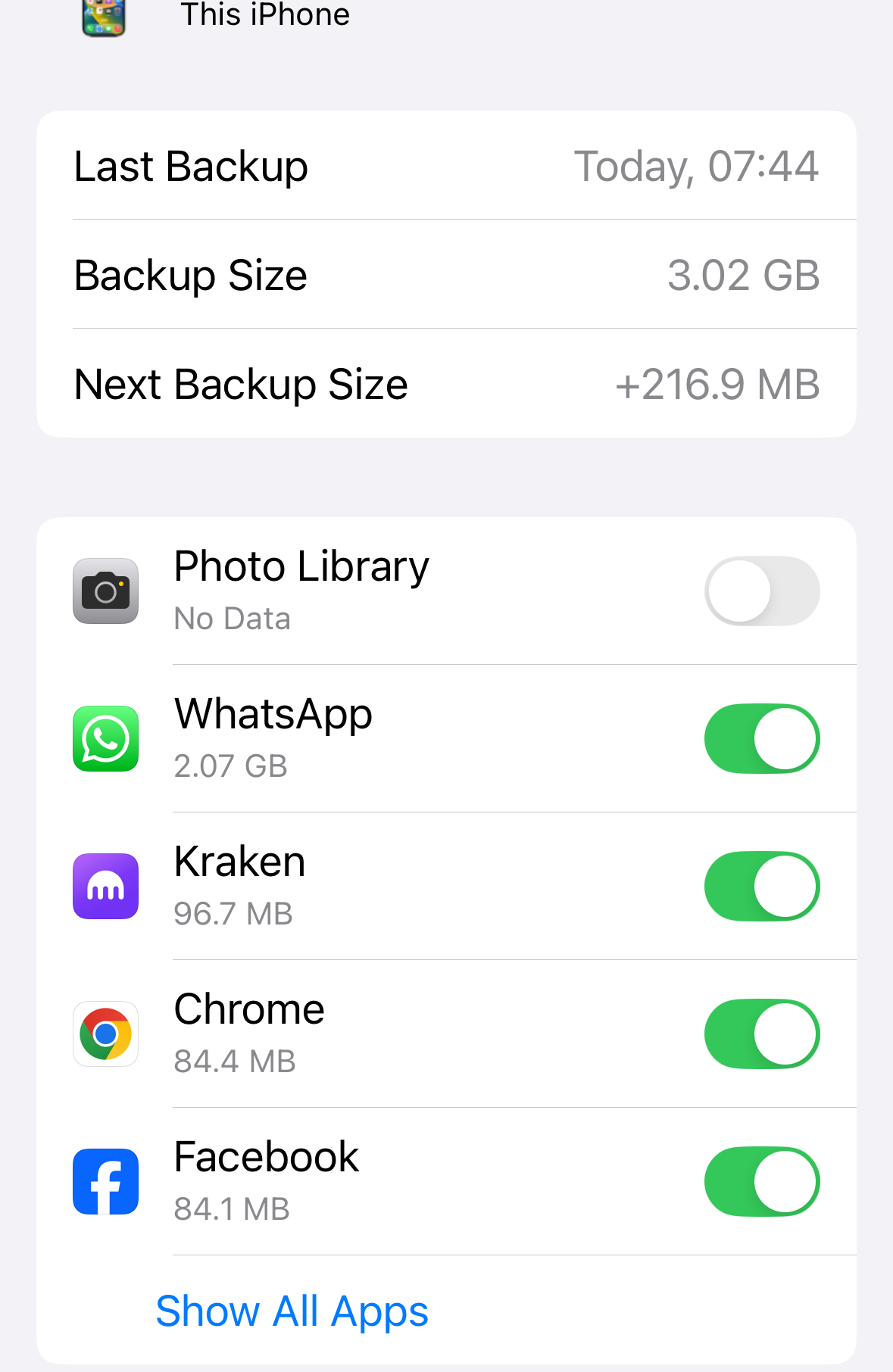Tap Show All Apps
This screenshot has height=1372, width=893.
(x=292, y=1311)
